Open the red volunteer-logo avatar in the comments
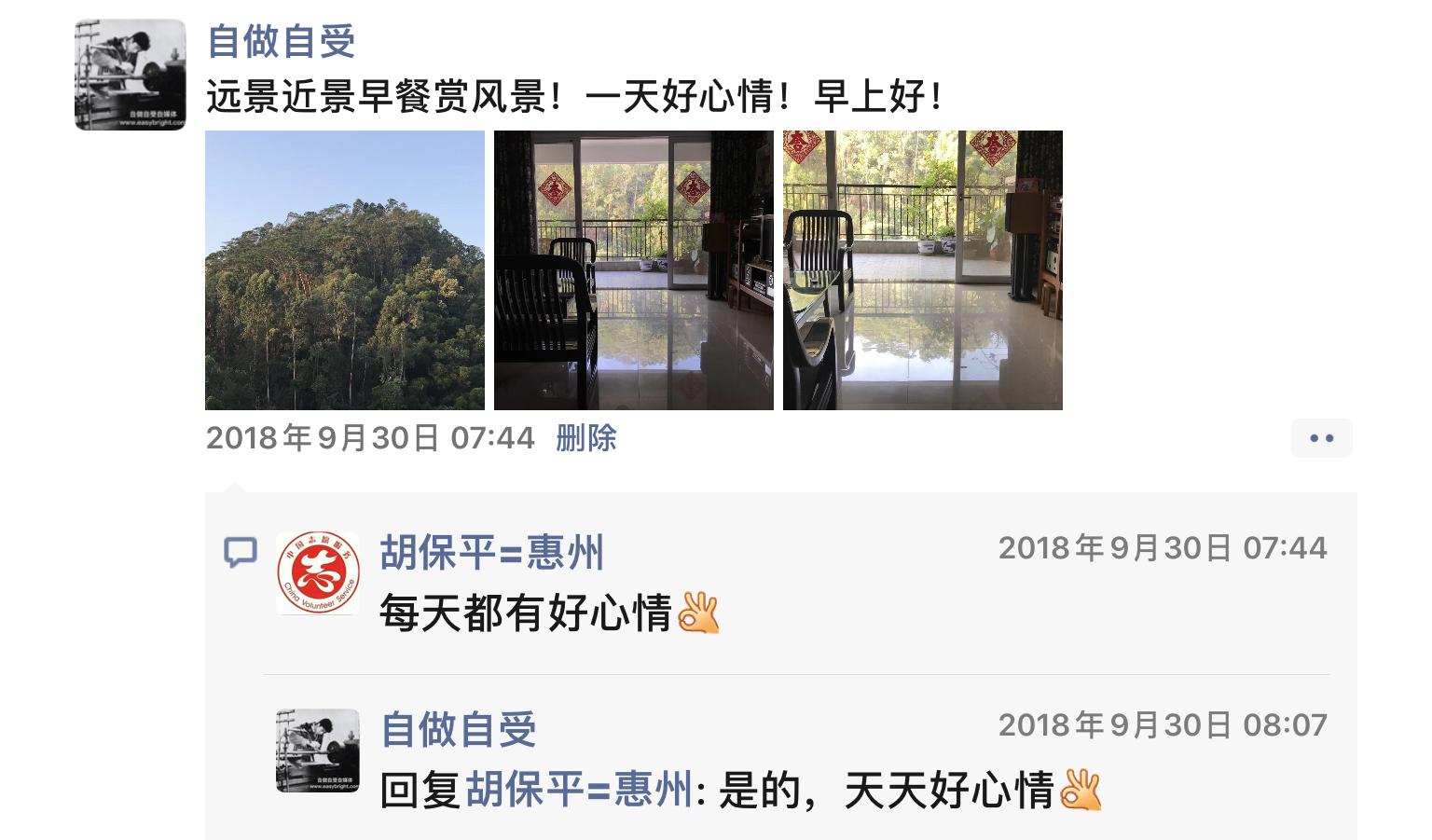This screenshot has height=840, width=1432. 319,573
